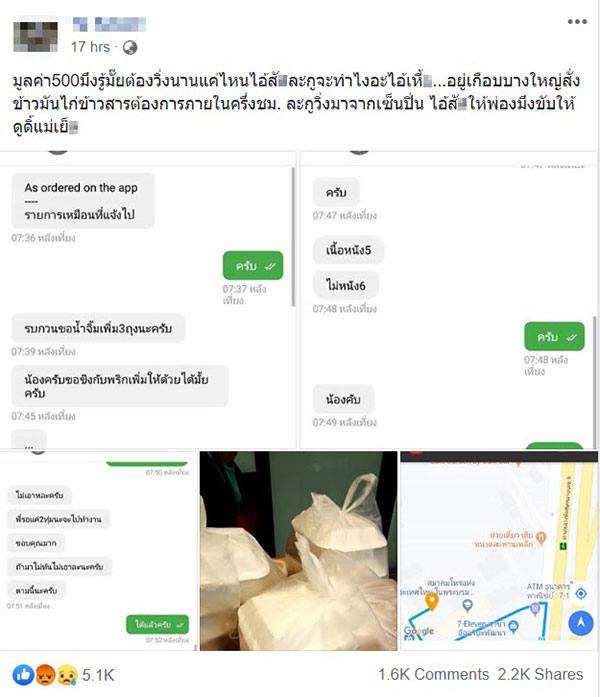Open the 1.6K Comments
600x697 pixels.
(433, 674)
